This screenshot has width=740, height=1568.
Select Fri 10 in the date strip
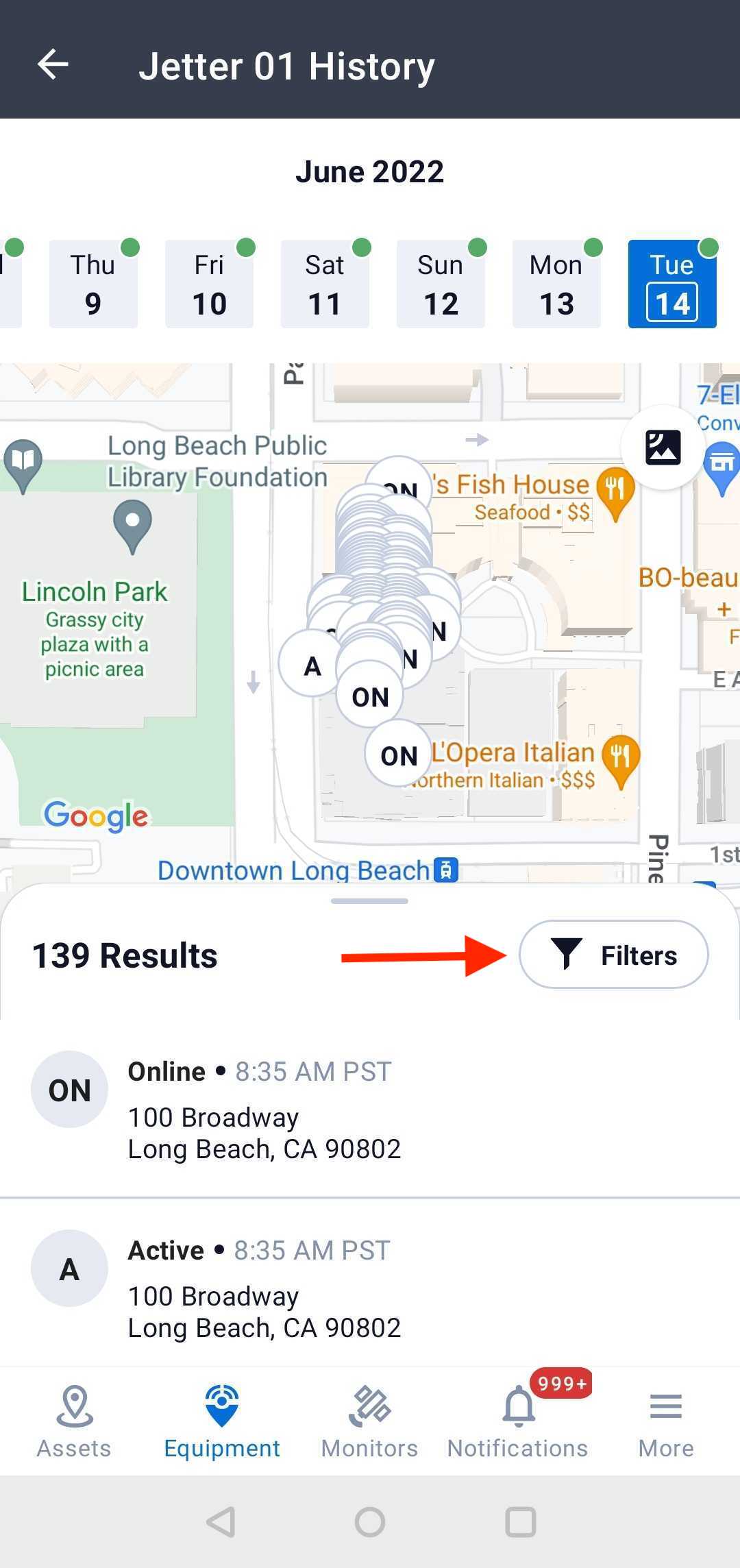tap(209, 284)
